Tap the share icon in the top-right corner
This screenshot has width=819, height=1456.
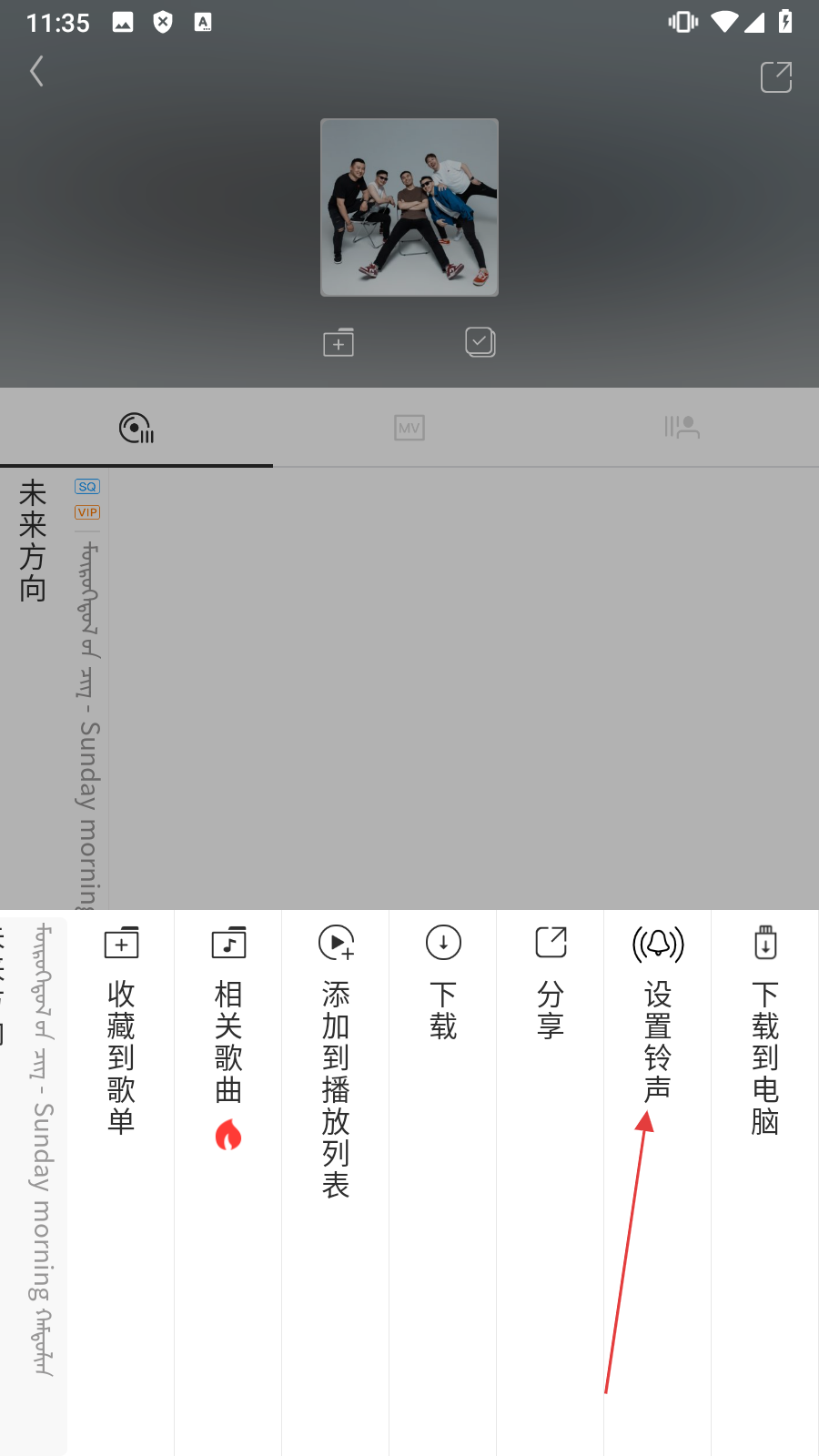coord(776,77)
